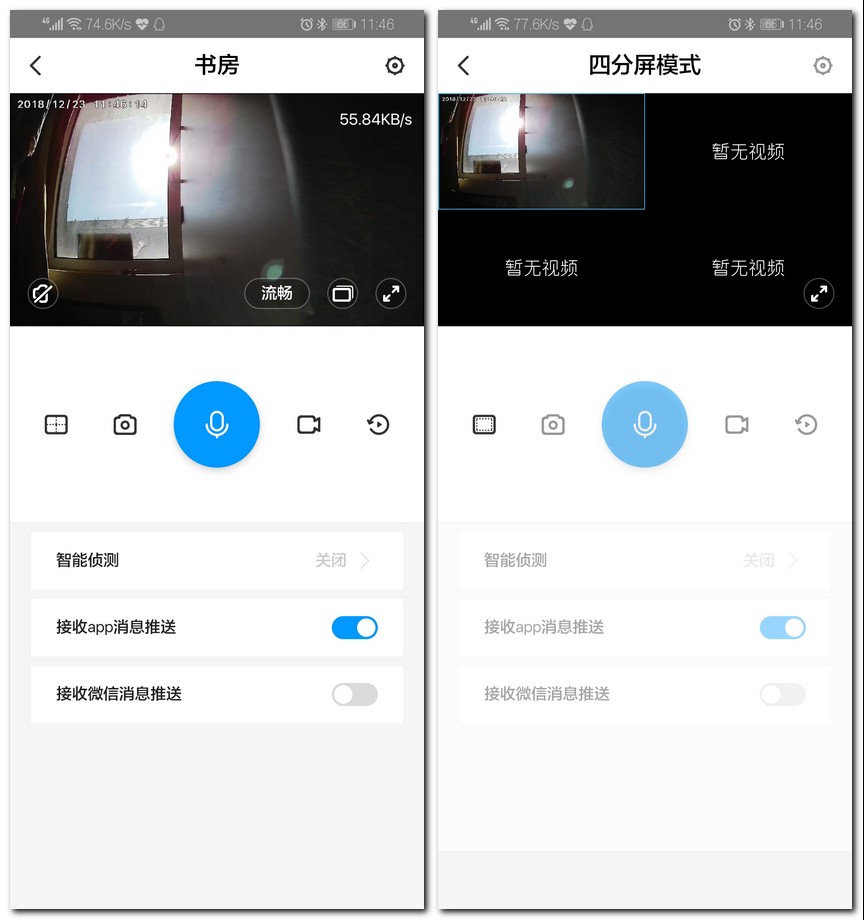864x920 pixels.
Task: Open settings gear on 四分屏模式 screen
Action: click(822, 65)
